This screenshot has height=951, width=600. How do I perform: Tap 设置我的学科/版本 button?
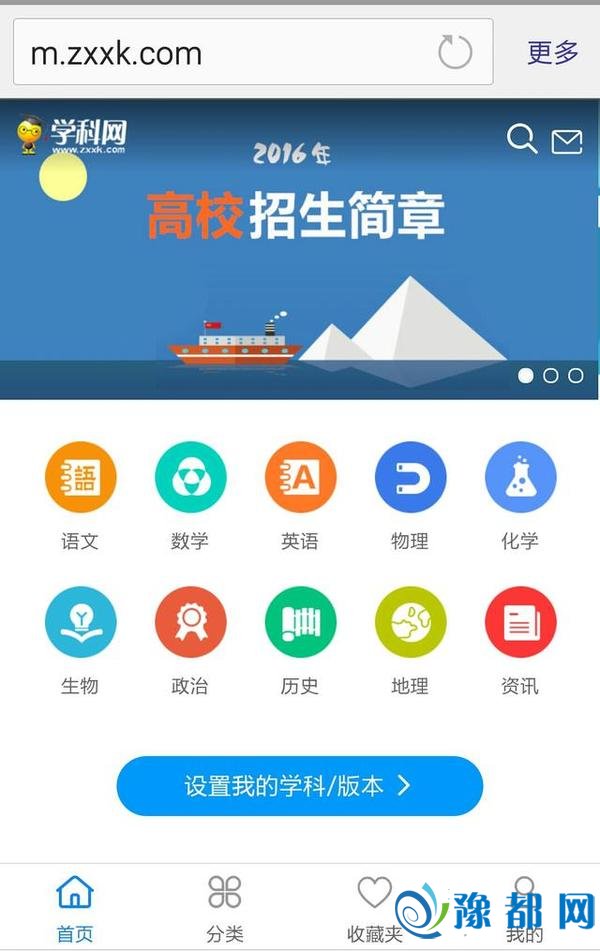299,786
